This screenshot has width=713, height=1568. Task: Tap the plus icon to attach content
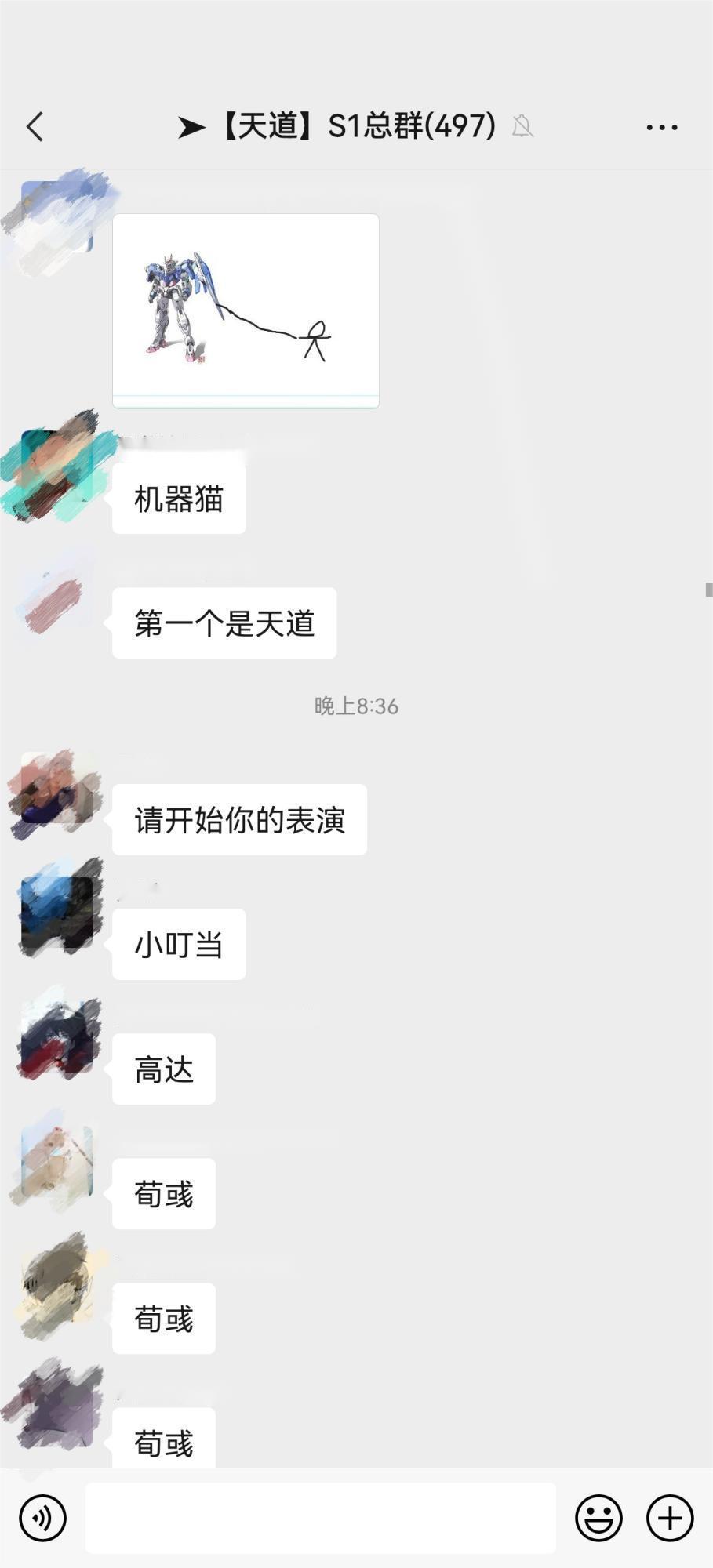(x=669, y=1517)
